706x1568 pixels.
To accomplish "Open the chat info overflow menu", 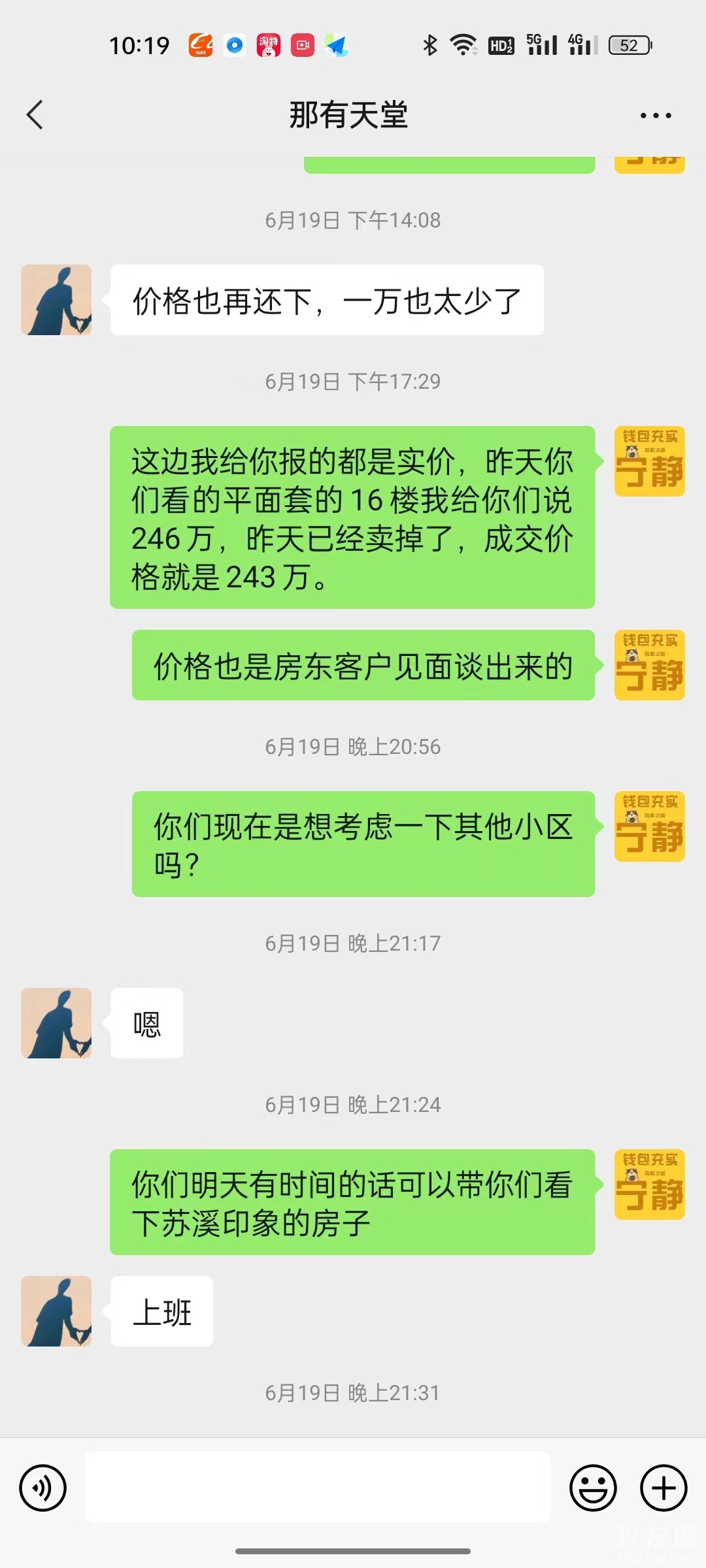I will [655, 116].
